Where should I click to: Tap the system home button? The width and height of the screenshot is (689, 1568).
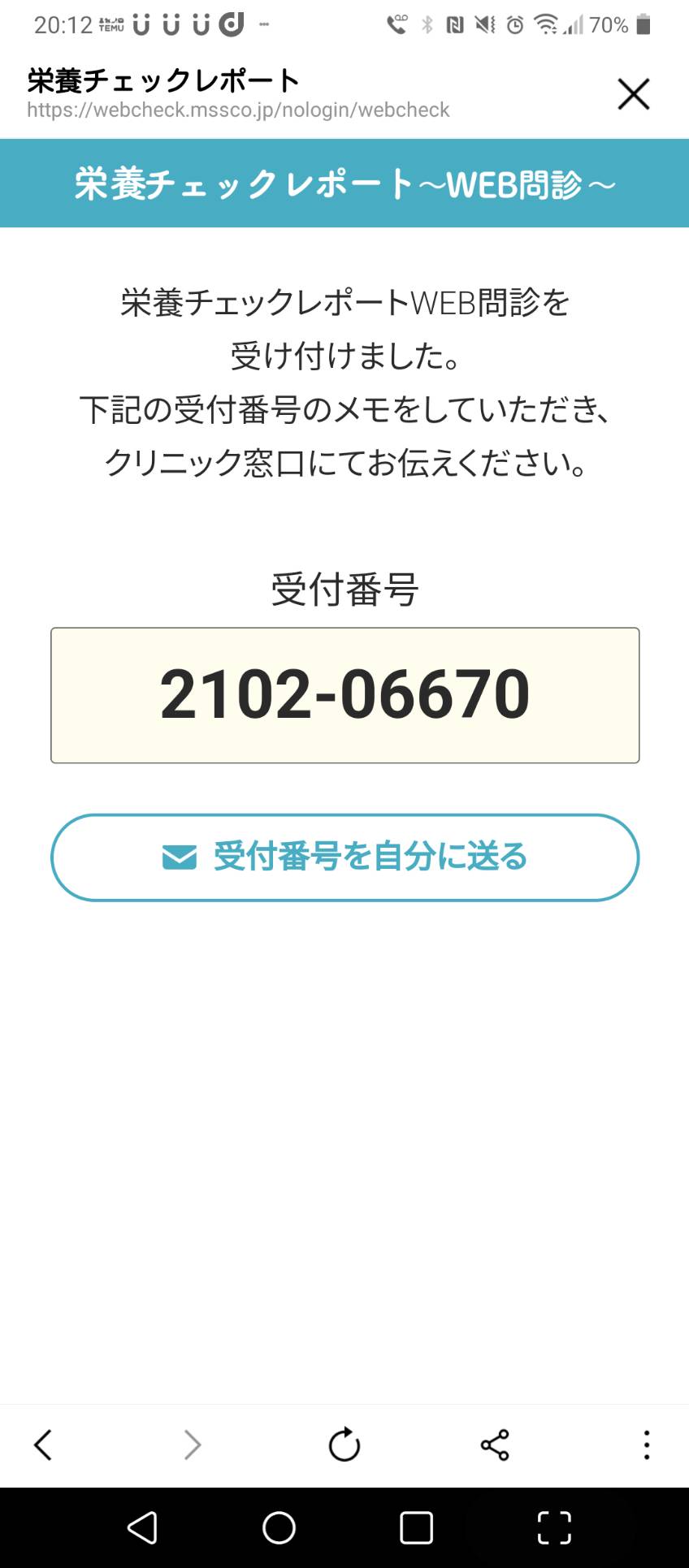pos(279,1527)
